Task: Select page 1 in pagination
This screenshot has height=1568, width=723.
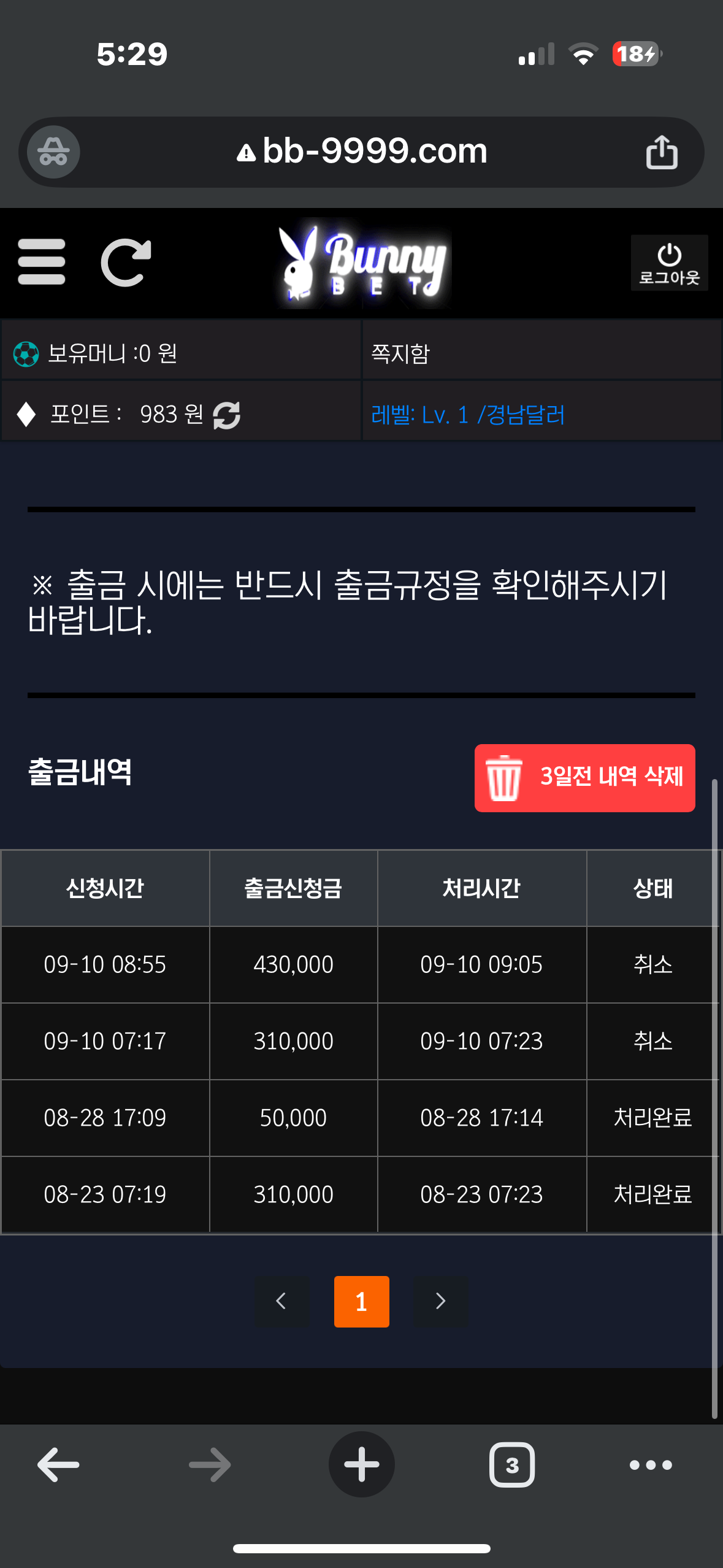Action: tap(361, 1301)
